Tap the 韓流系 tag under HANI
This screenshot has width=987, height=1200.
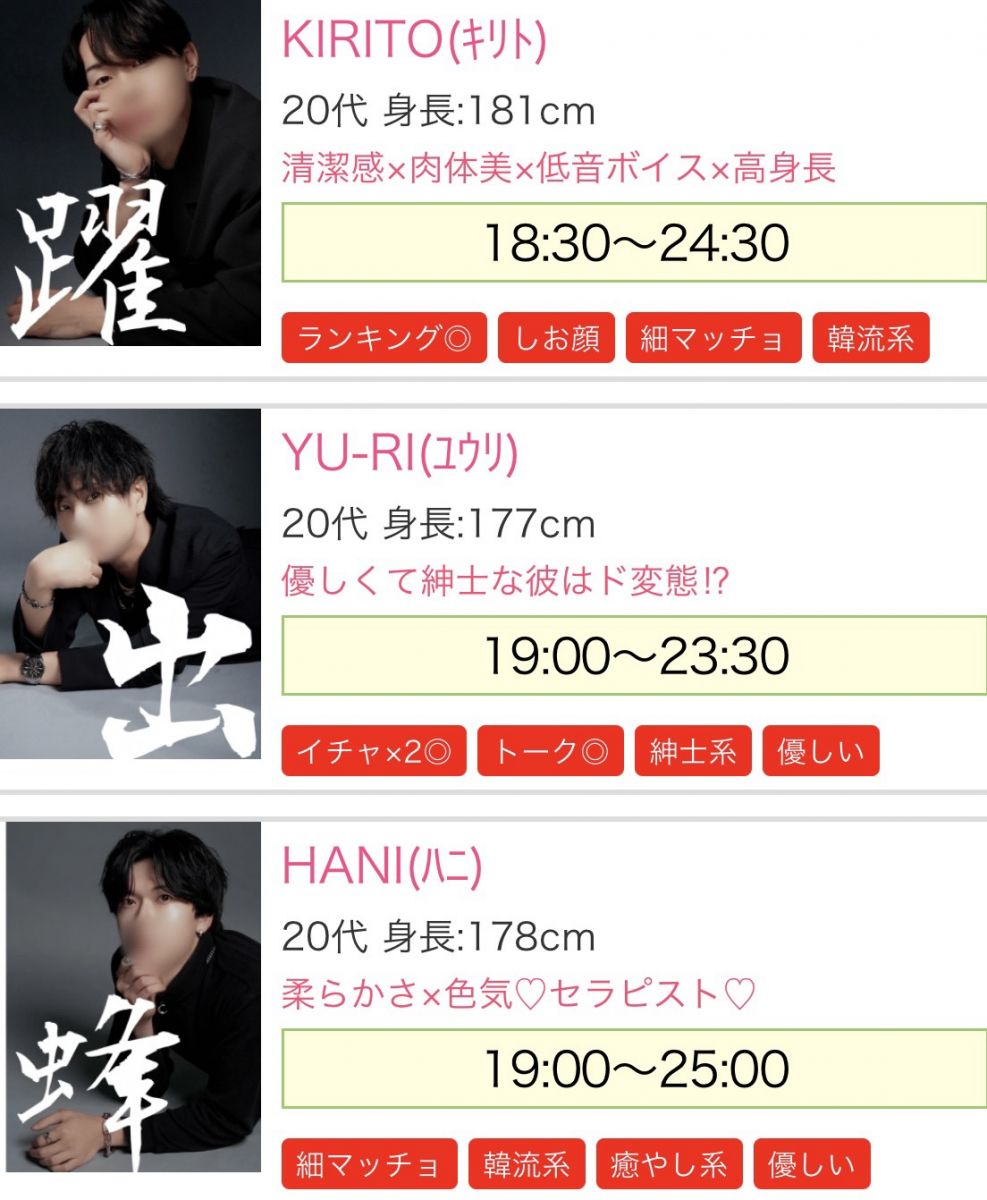tap(527, 1164)
